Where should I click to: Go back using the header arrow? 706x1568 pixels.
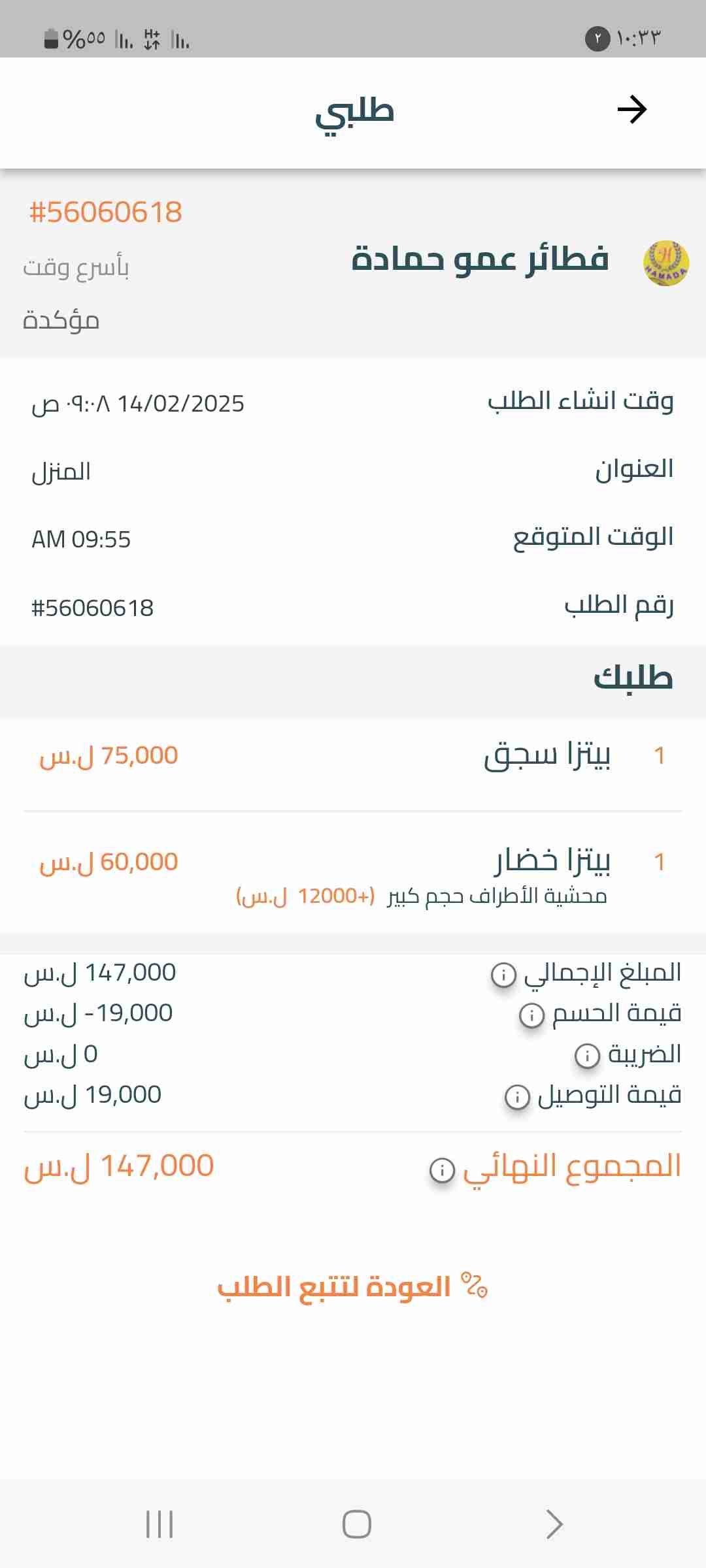click(631, 109)
